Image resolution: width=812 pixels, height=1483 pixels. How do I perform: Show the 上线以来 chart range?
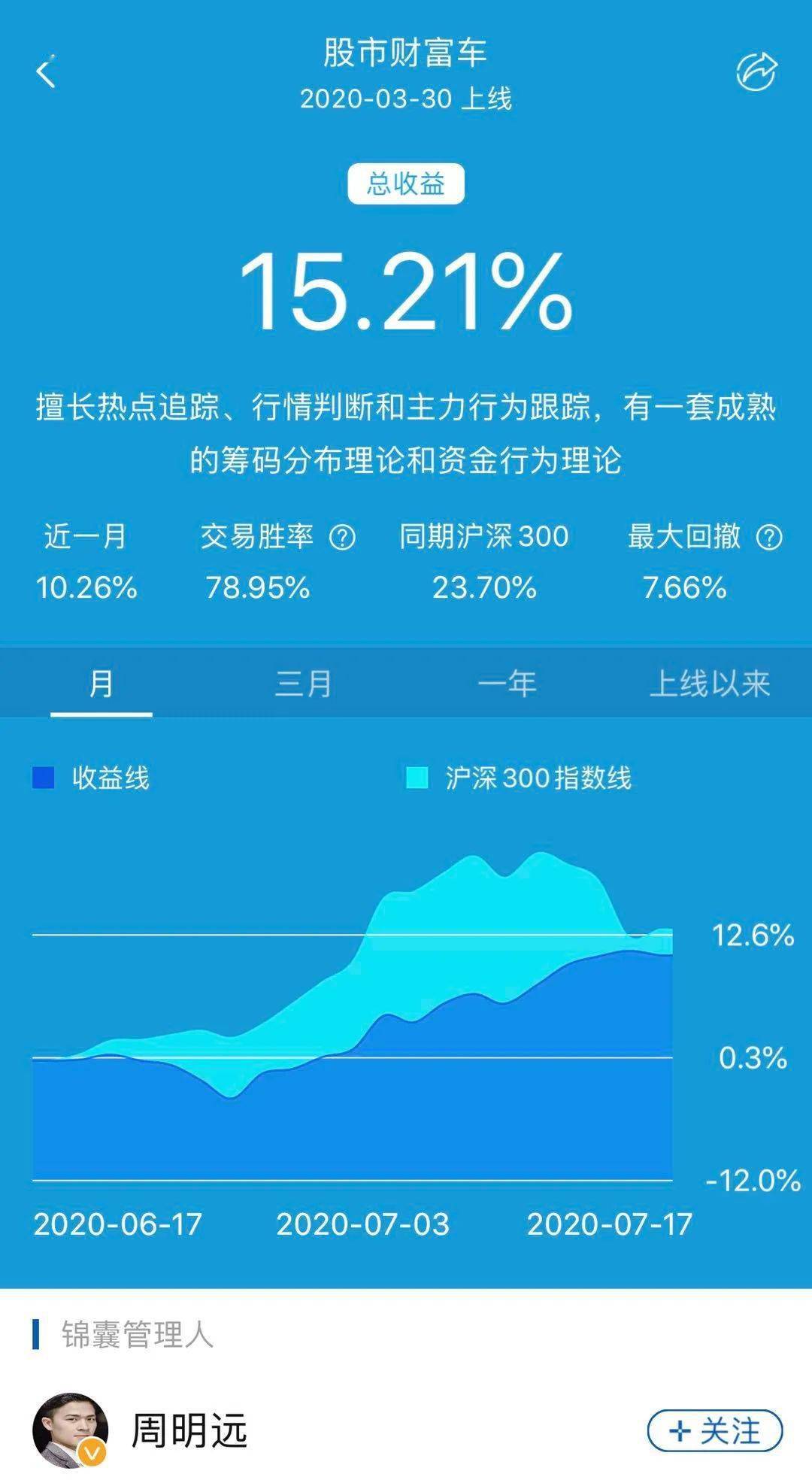[x=710, y=684]
